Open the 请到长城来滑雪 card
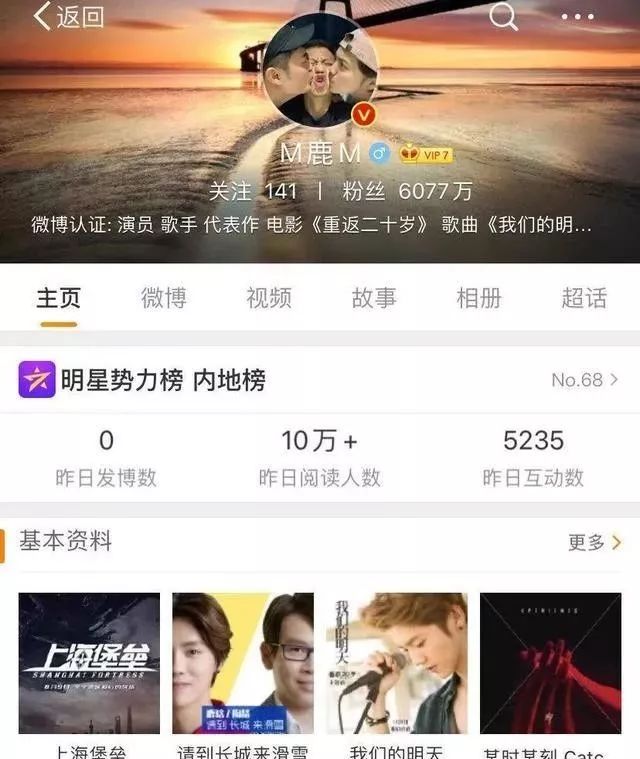This screenshot has width=640, height=759. pos(243,665)
